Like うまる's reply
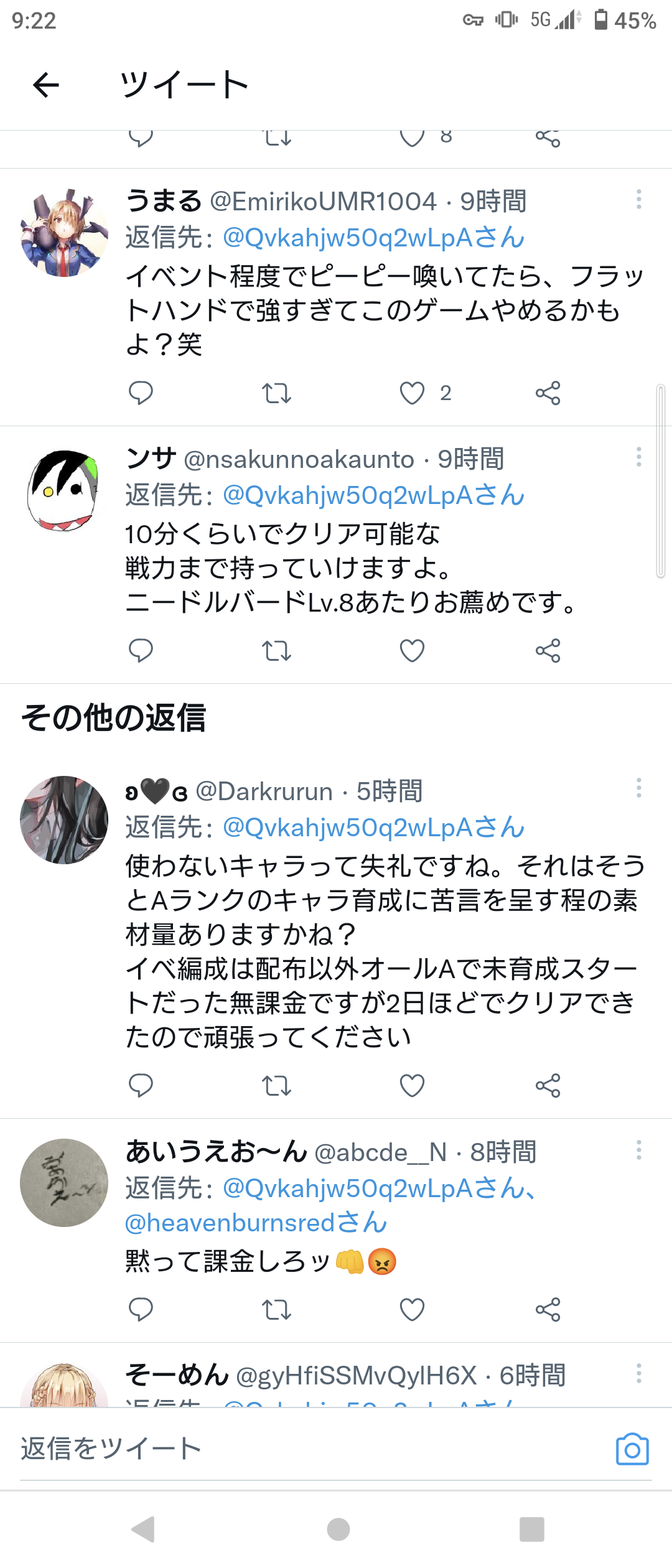Image resolution: width=672 pixels, height=1568 pixels. tap(412, 393)
